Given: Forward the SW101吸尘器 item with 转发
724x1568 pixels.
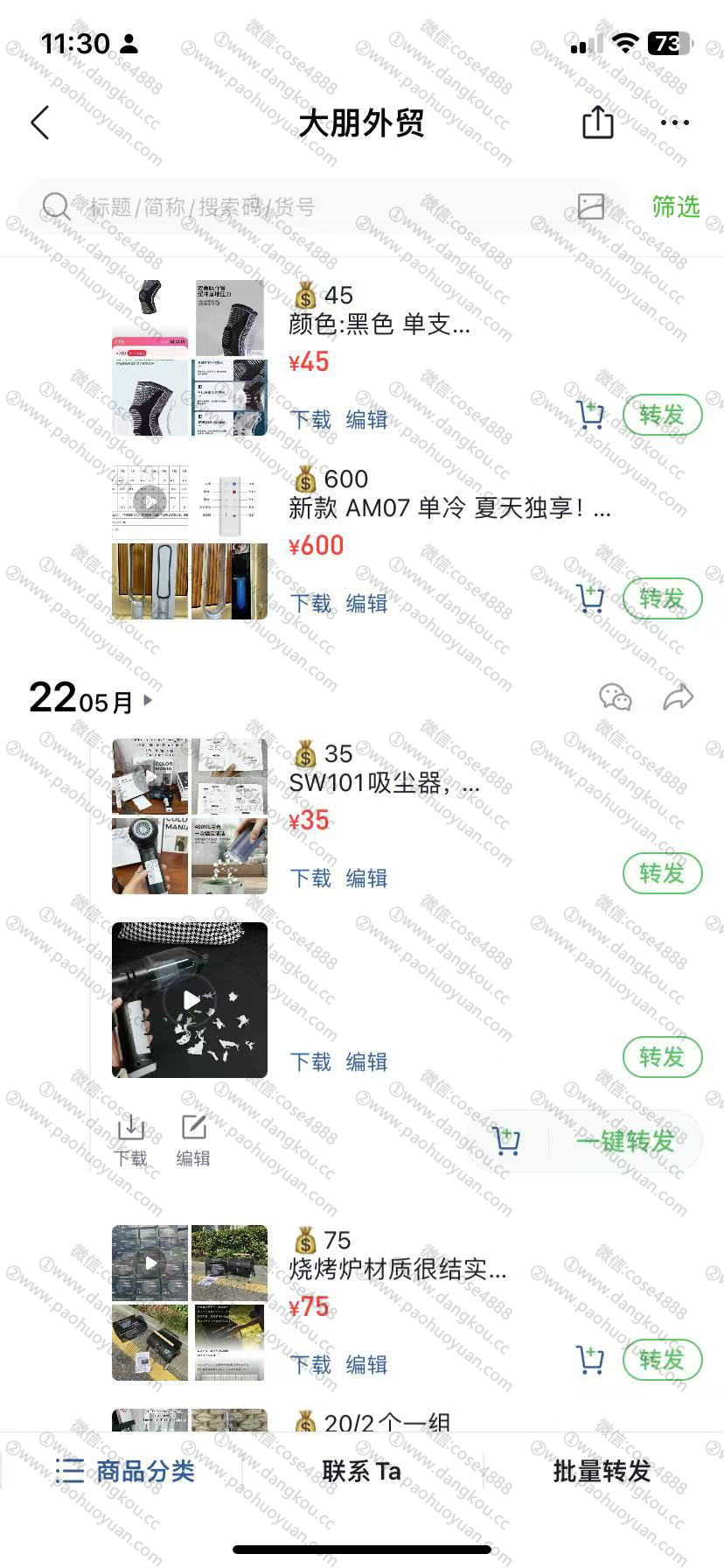Looking at the screenshot, I should [x=662, y=873].
